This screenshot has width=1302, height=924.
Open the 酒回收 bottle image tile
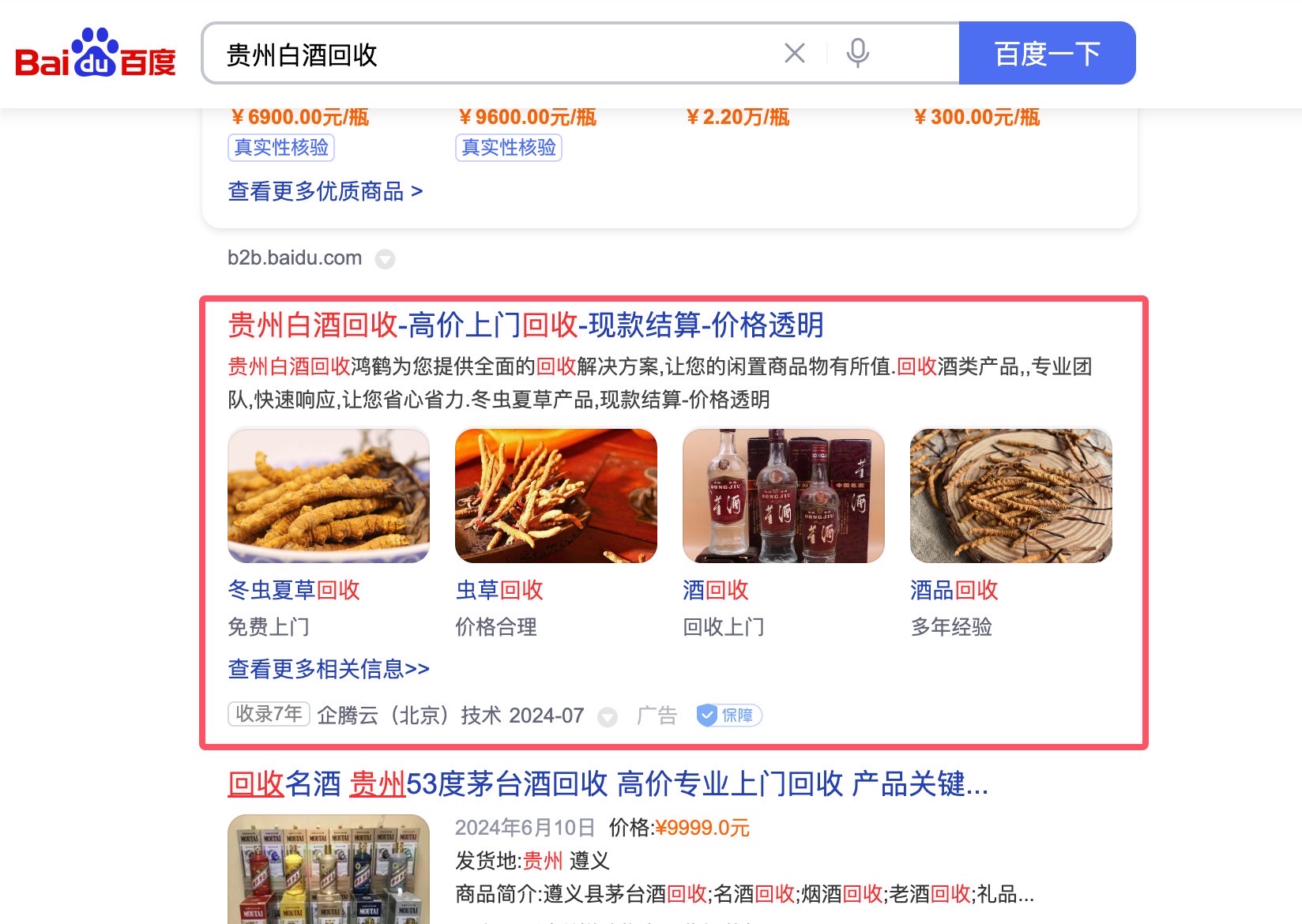click(783, 495)
